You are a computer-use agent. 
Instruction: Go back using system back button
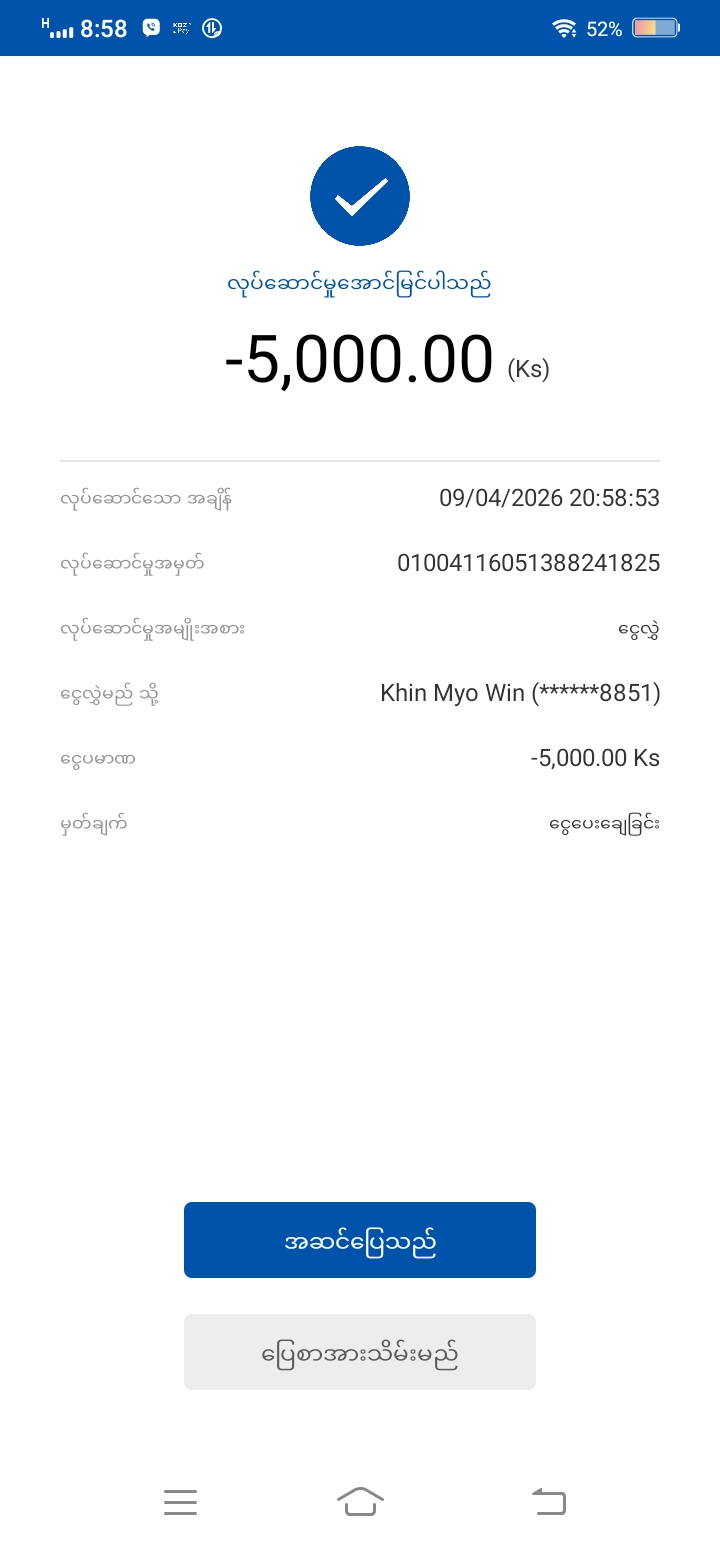[x=548, y=1501]
